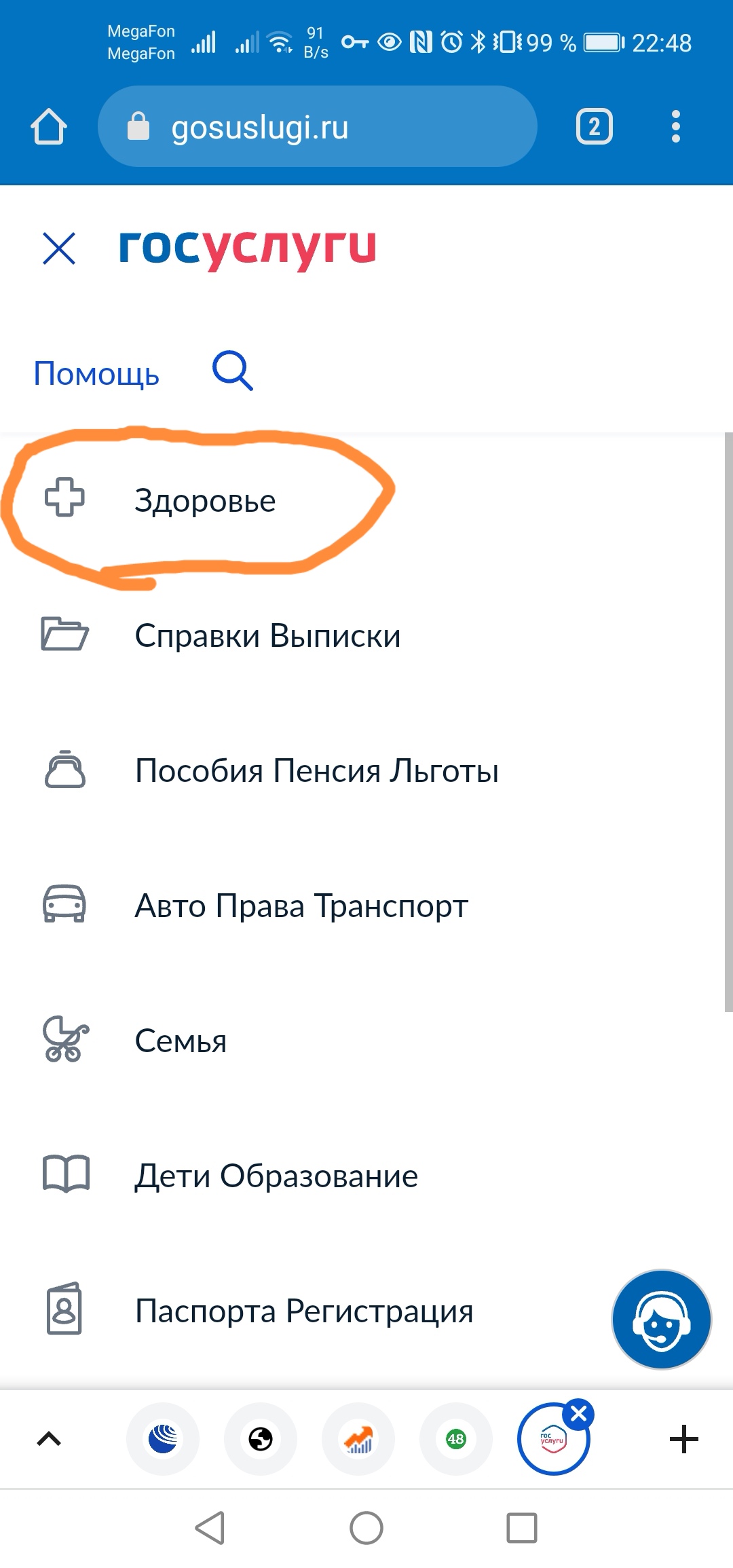Go to Авто Права Транспорт
This screenshot has height=1568, width=733.
tap(301, 906)
